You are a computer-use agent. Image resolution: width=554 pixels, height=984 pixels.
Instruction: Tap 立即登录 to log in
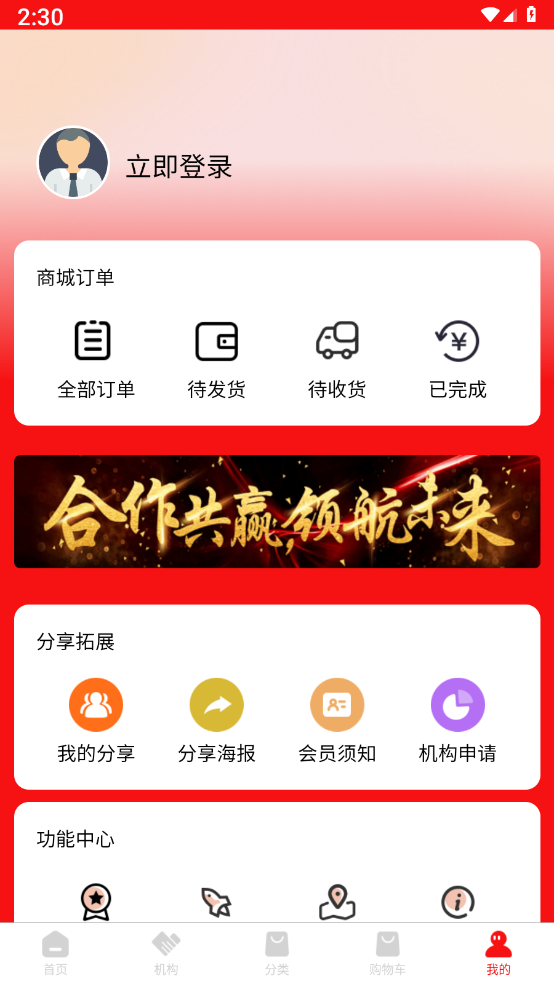(x=179, y=166)
